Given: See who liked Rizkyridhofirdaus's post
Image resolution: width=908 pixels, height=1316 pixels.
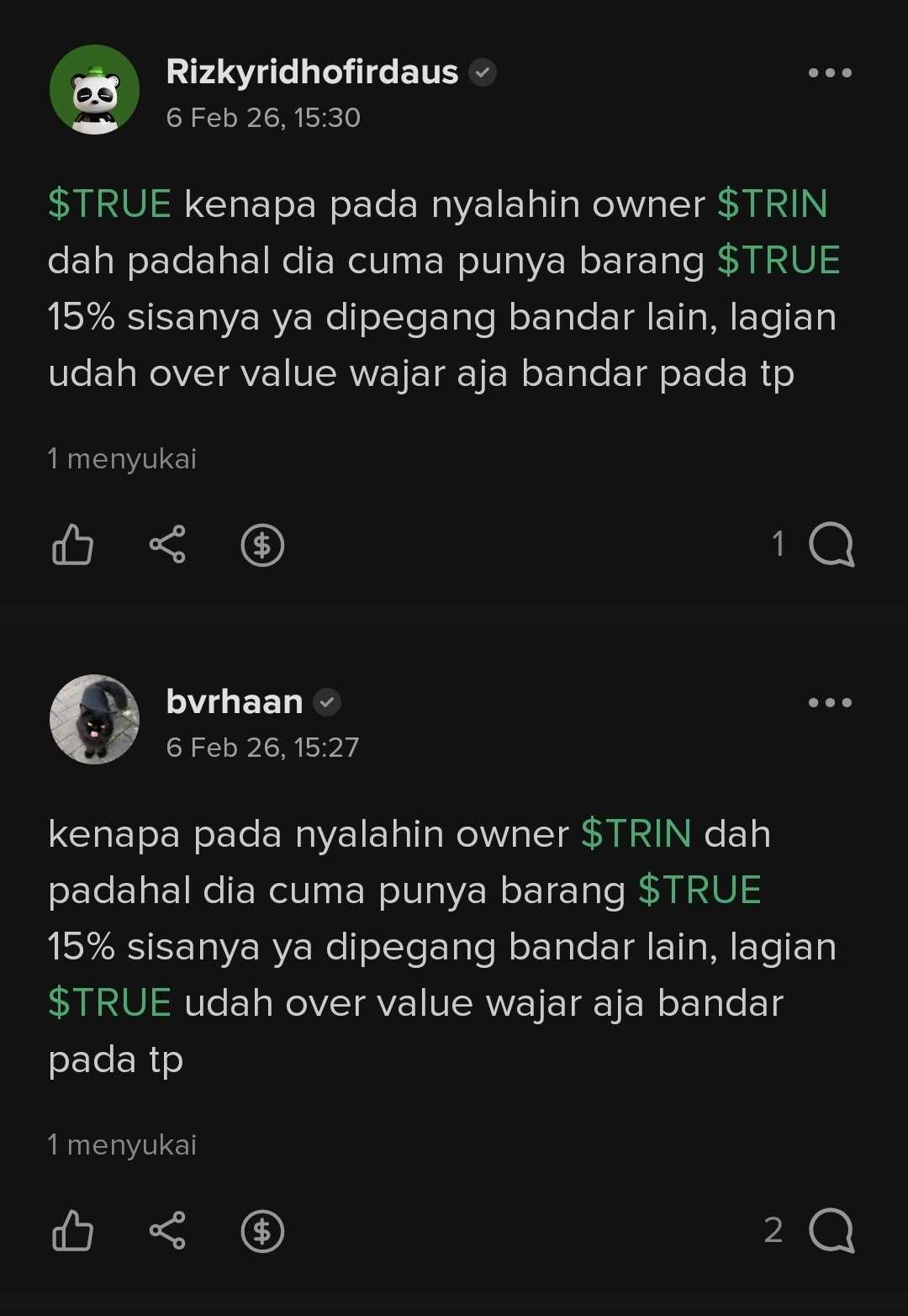Looking at the screenshot, I should [123, 459].
